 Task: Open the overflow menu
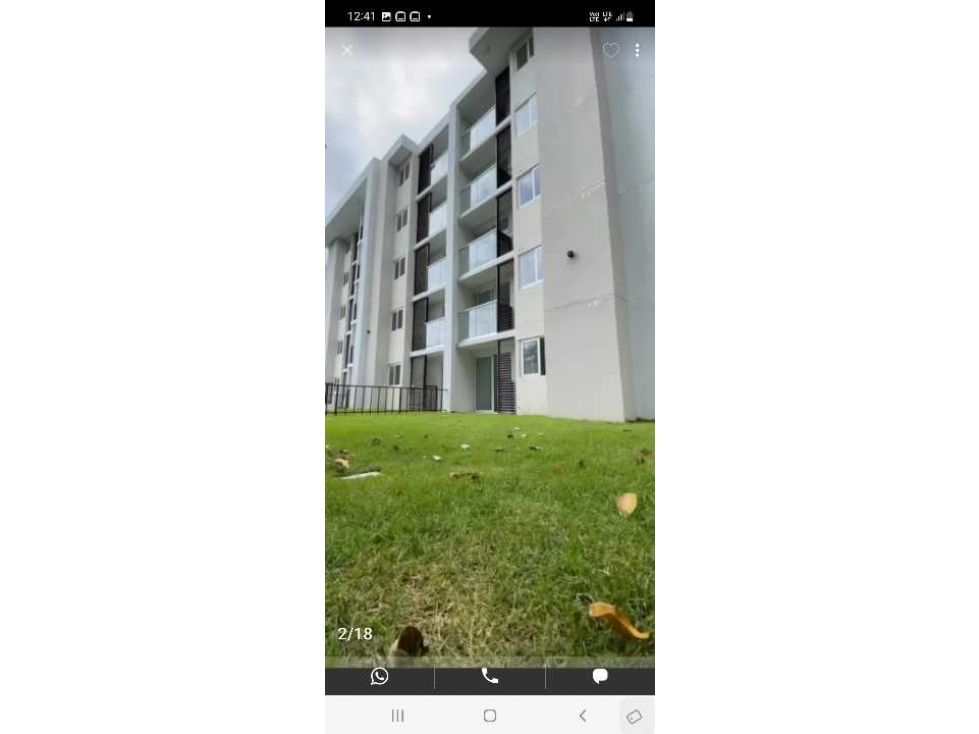[x=637, y=50]
